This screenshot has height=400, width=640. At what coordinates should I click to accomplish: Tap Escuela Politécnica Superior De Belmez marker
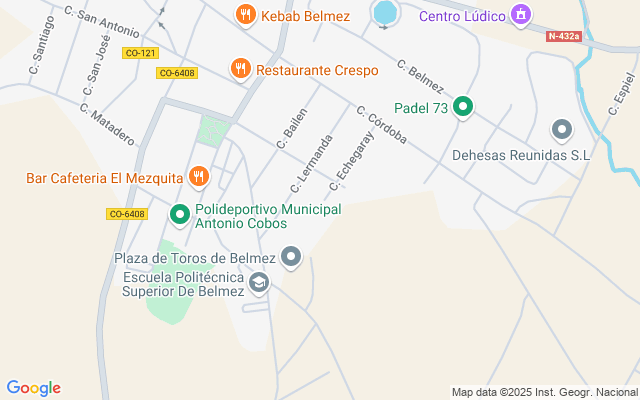259,282
